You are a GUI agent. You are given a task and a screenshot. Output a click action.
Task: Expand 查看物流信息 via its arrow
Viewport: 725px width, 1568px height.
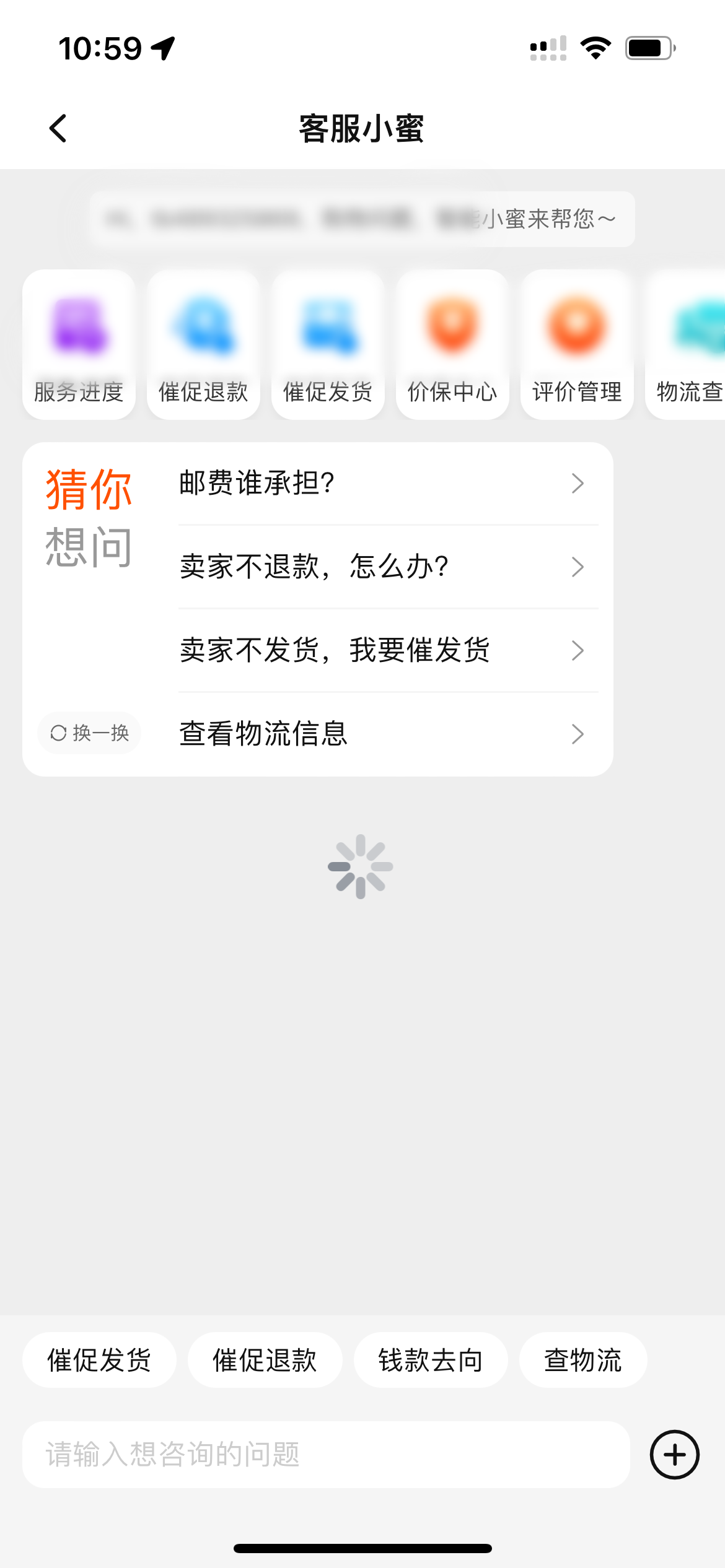point(578,733)
